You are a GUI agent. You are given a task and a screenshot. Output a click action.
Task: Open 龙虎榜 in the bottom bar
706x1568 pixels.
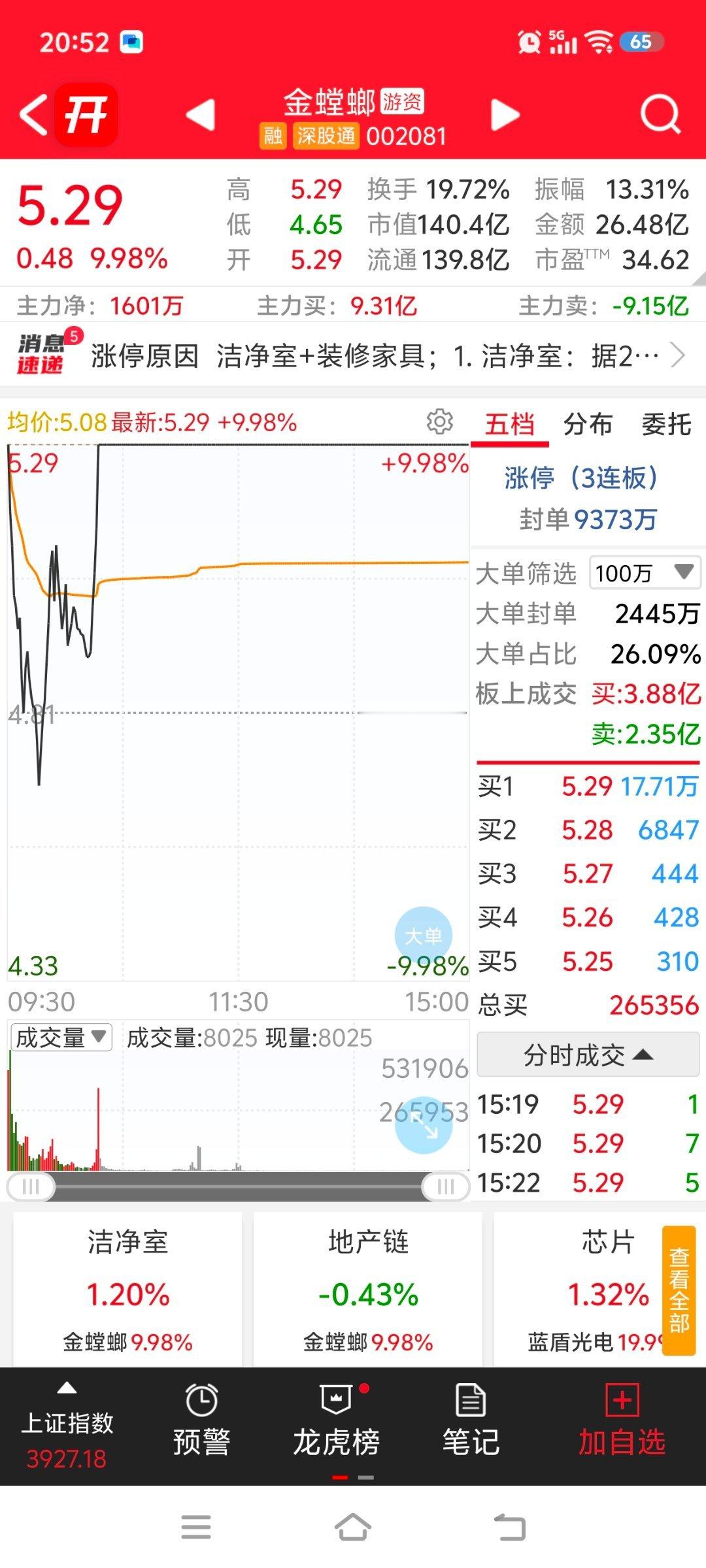[x=336, y=1424]
